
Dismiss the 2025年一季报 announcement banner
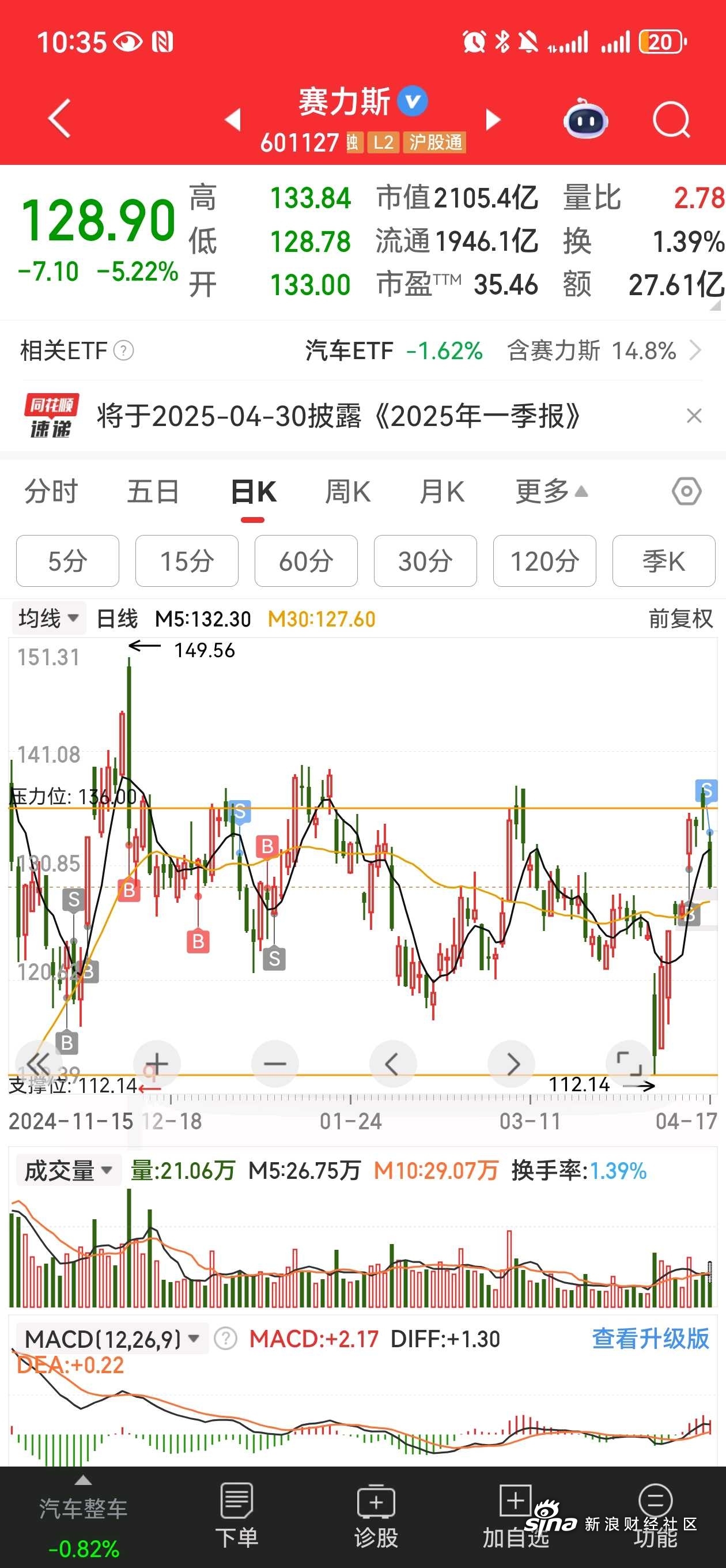694,416
